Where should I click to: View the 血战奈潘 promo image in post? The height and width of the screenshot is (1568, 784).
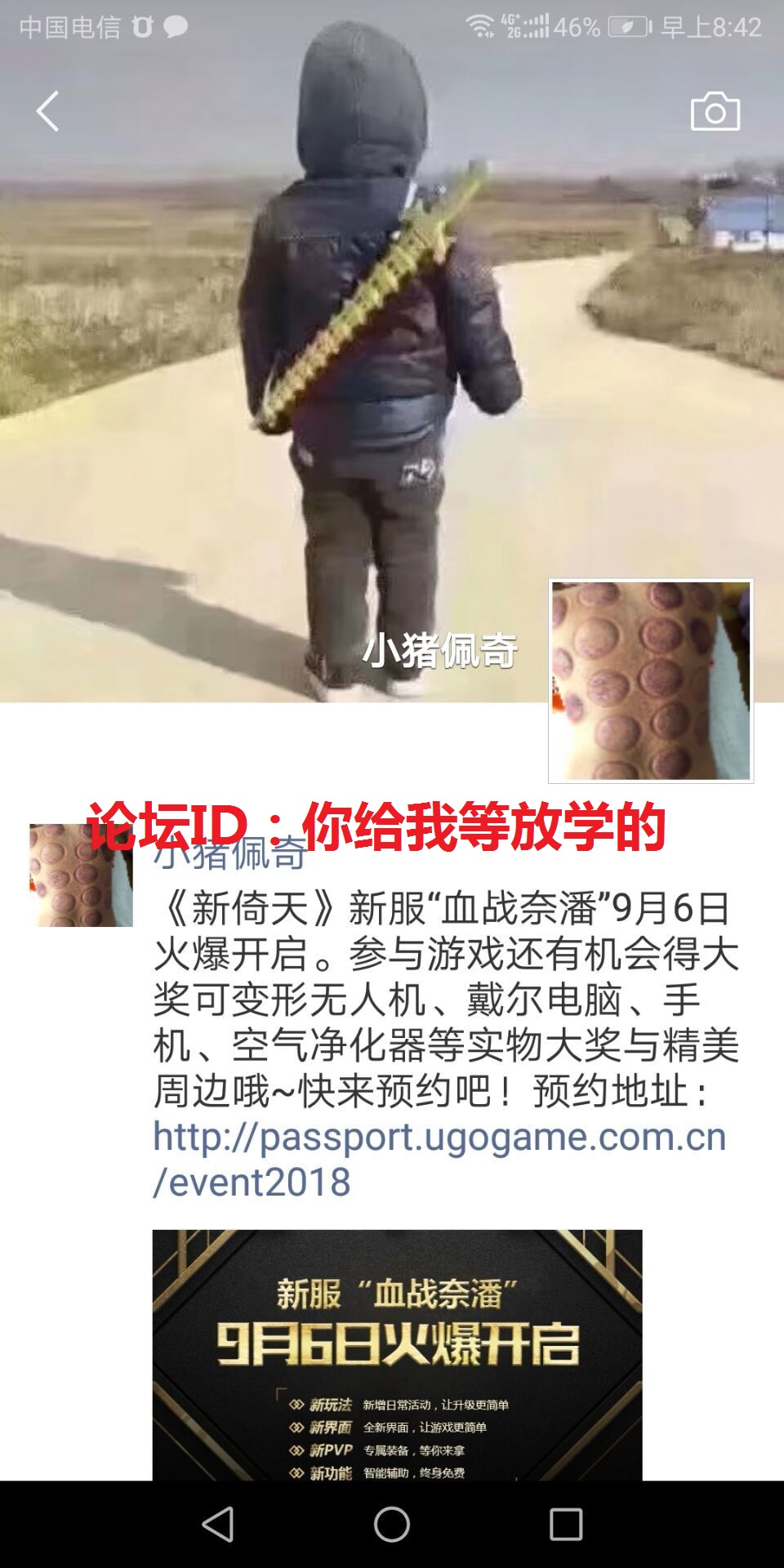click(x=397, y=1354)
